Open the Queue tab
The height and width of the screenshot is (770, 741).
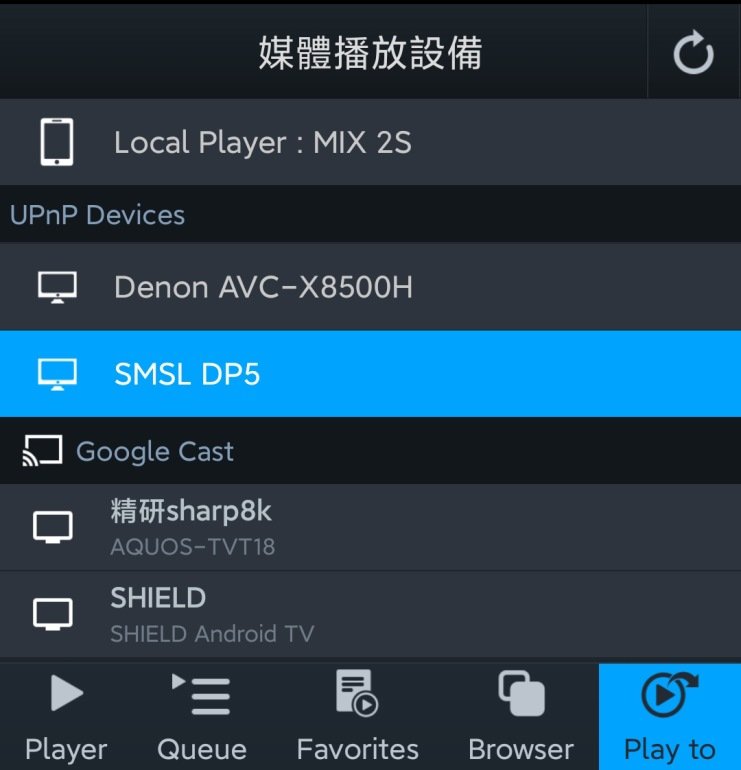(202, 716)
